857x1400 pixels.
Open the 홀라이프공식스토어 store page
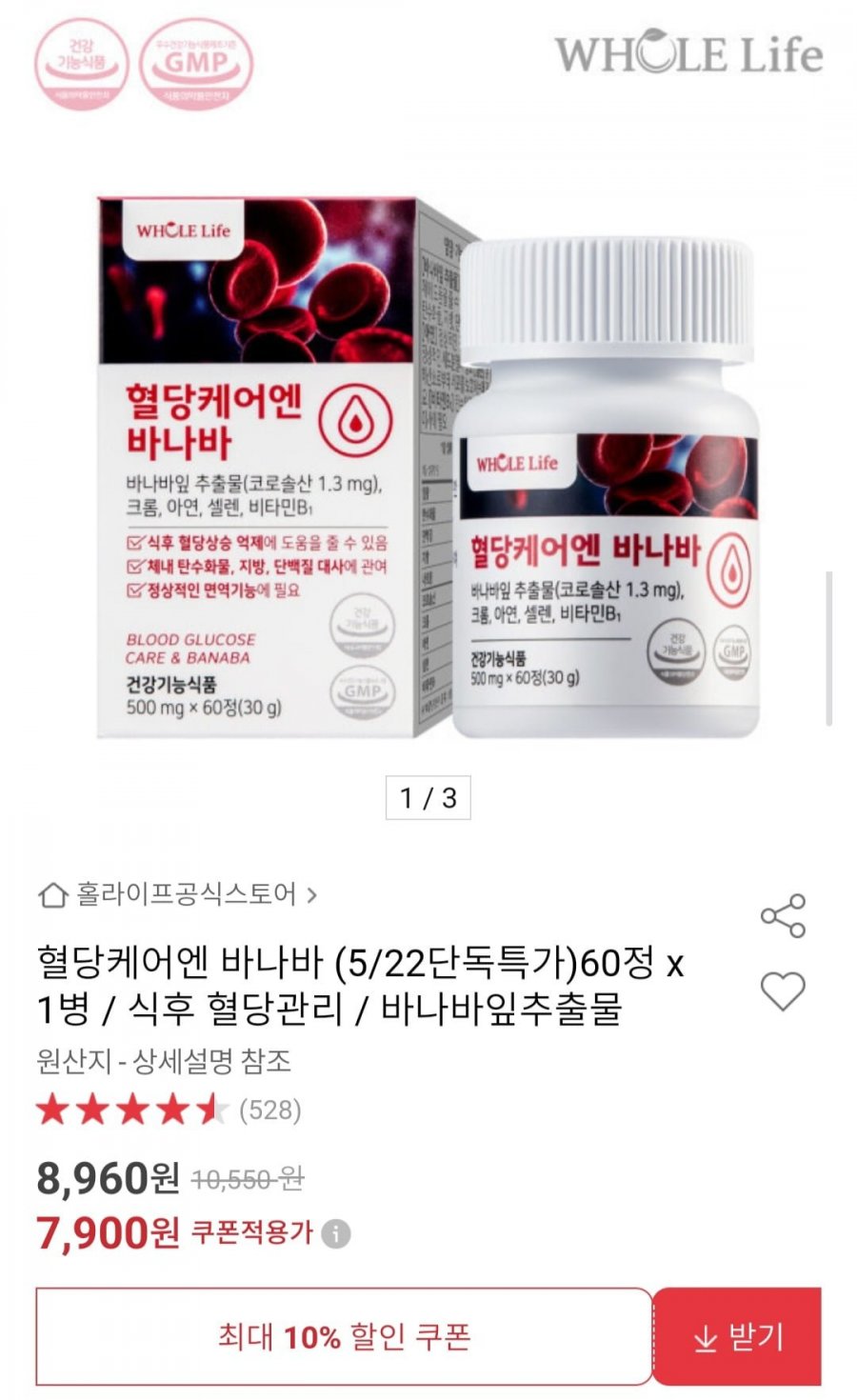(177, 894)
